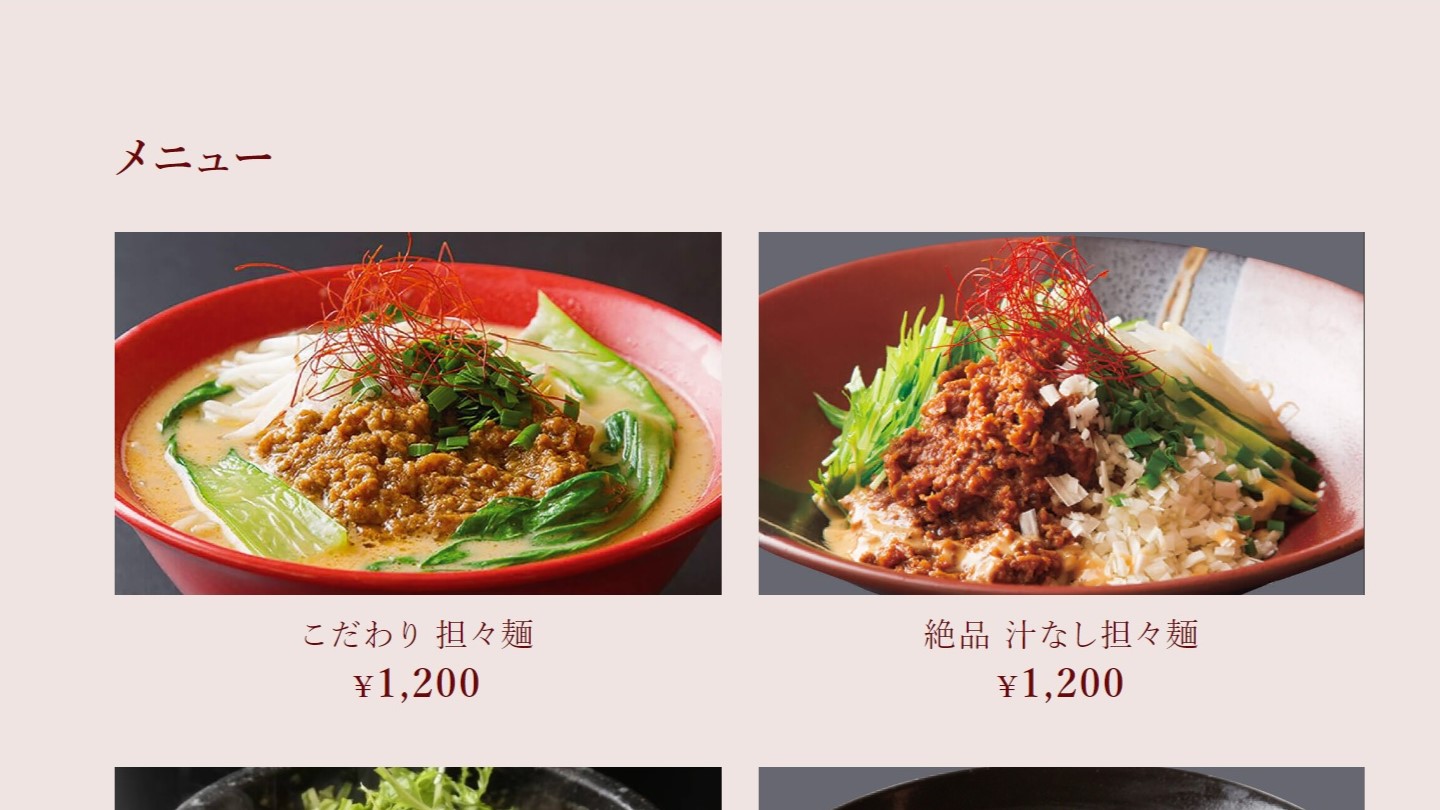Open the 絶品 汁なし担々麺 menu item
1440x810 pixels.
coord(1061,413)
